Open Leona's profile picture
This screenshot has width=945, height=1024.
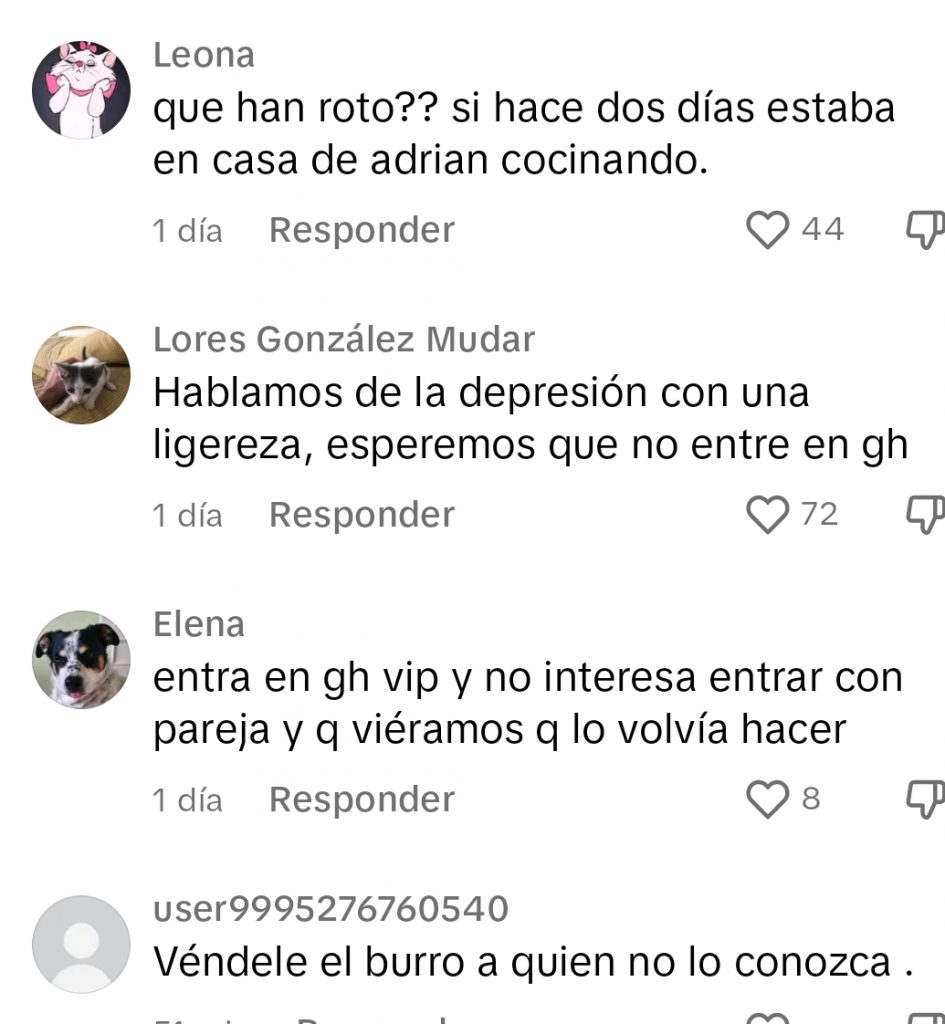tap(81, 90)
